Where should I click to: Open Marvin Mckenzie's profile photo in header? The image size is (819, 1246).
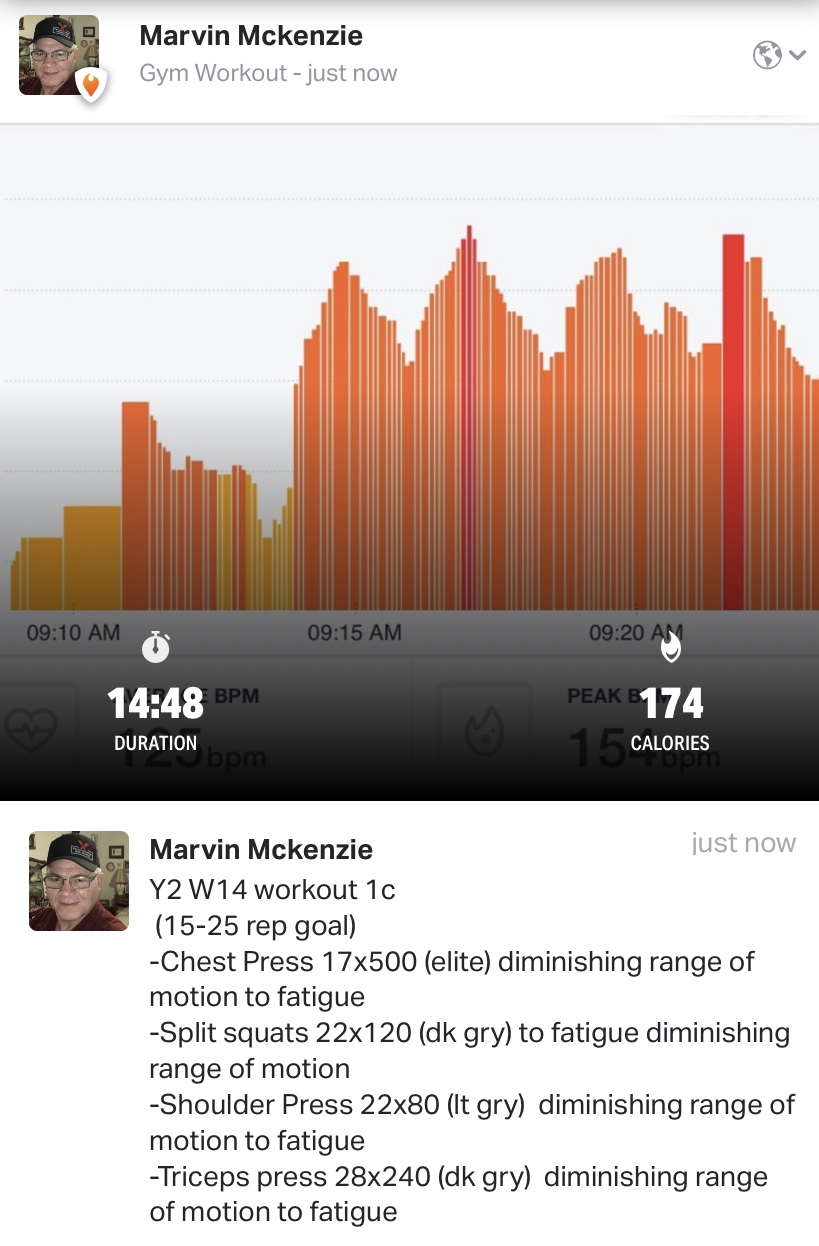(x=59, y=55)
